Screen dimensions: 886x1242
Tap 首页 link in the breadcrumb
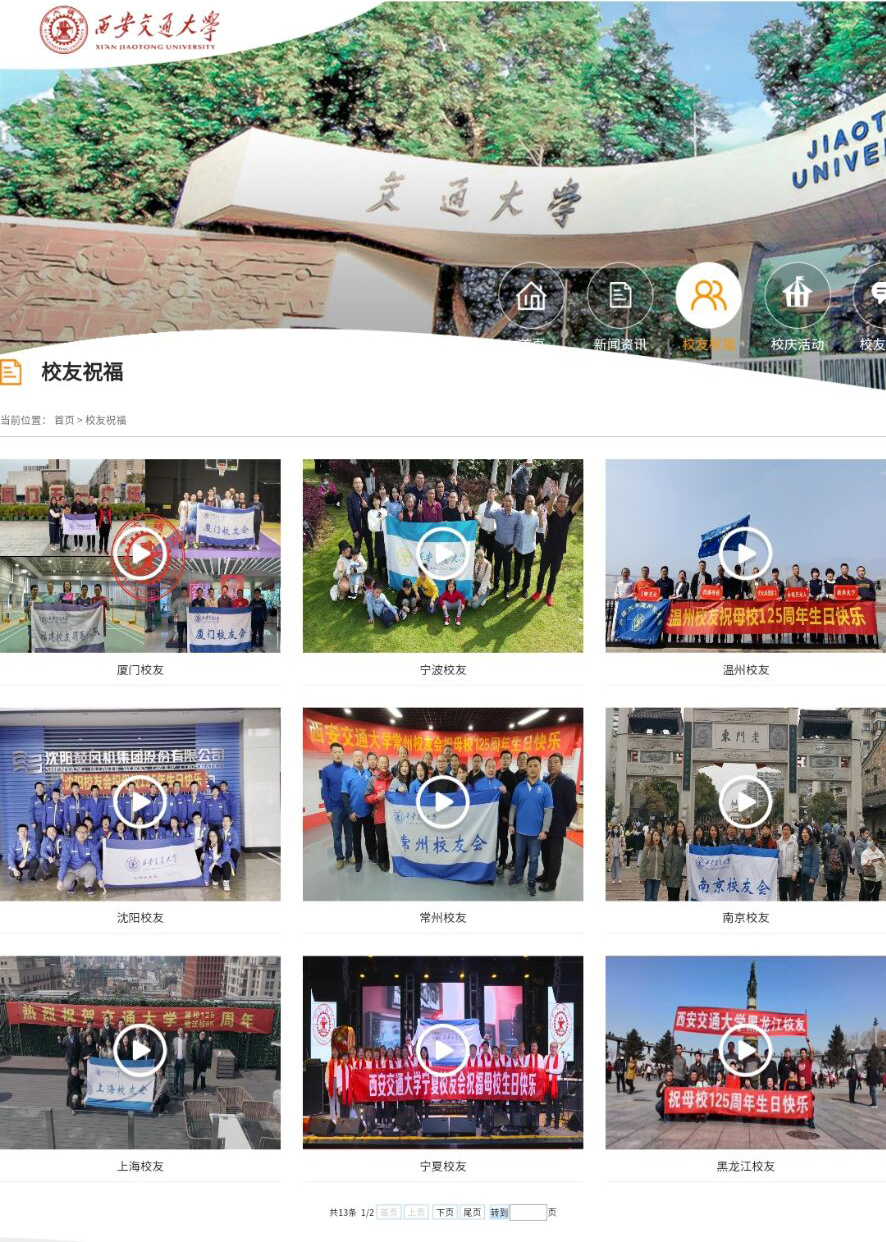pos(64,420)
